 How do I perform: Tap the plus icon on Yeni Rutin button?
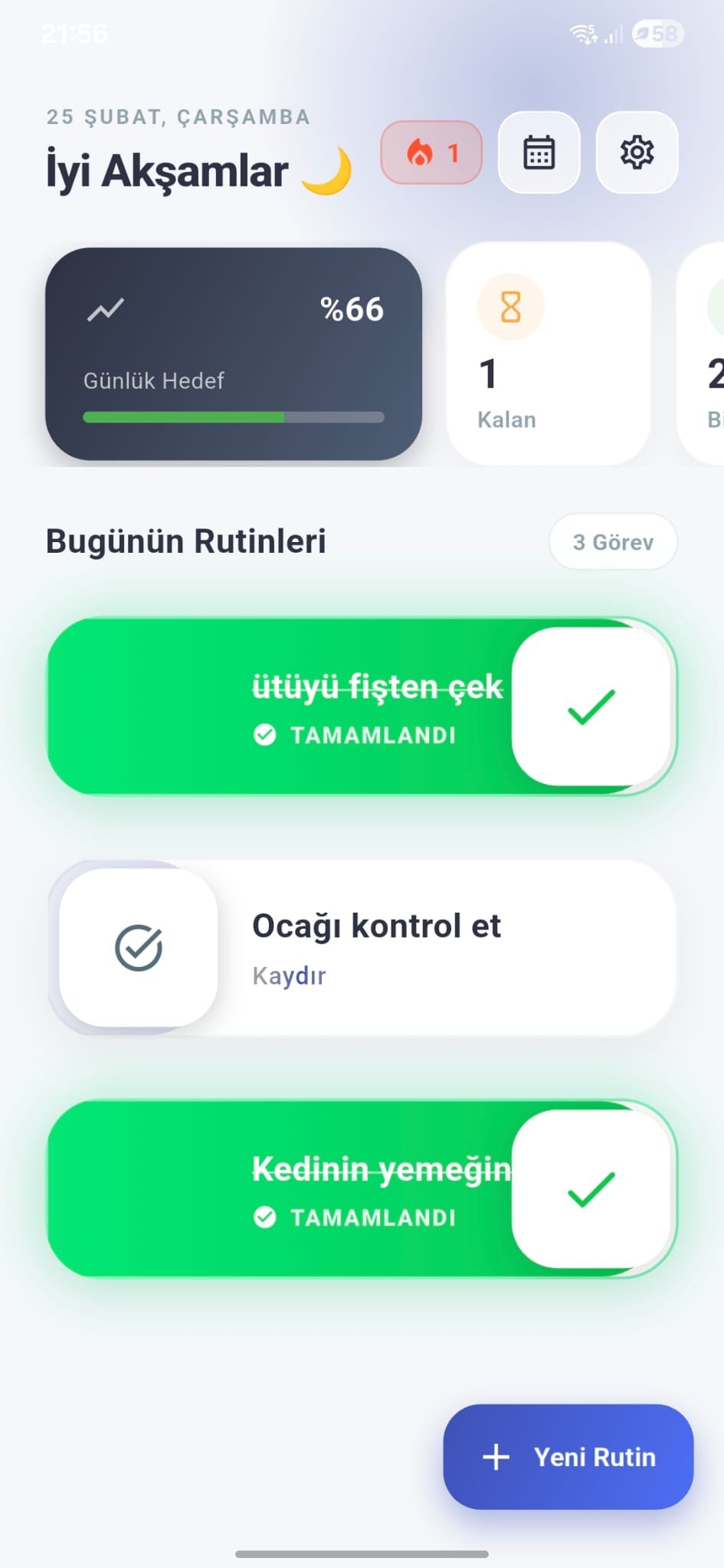(497, 1457)
